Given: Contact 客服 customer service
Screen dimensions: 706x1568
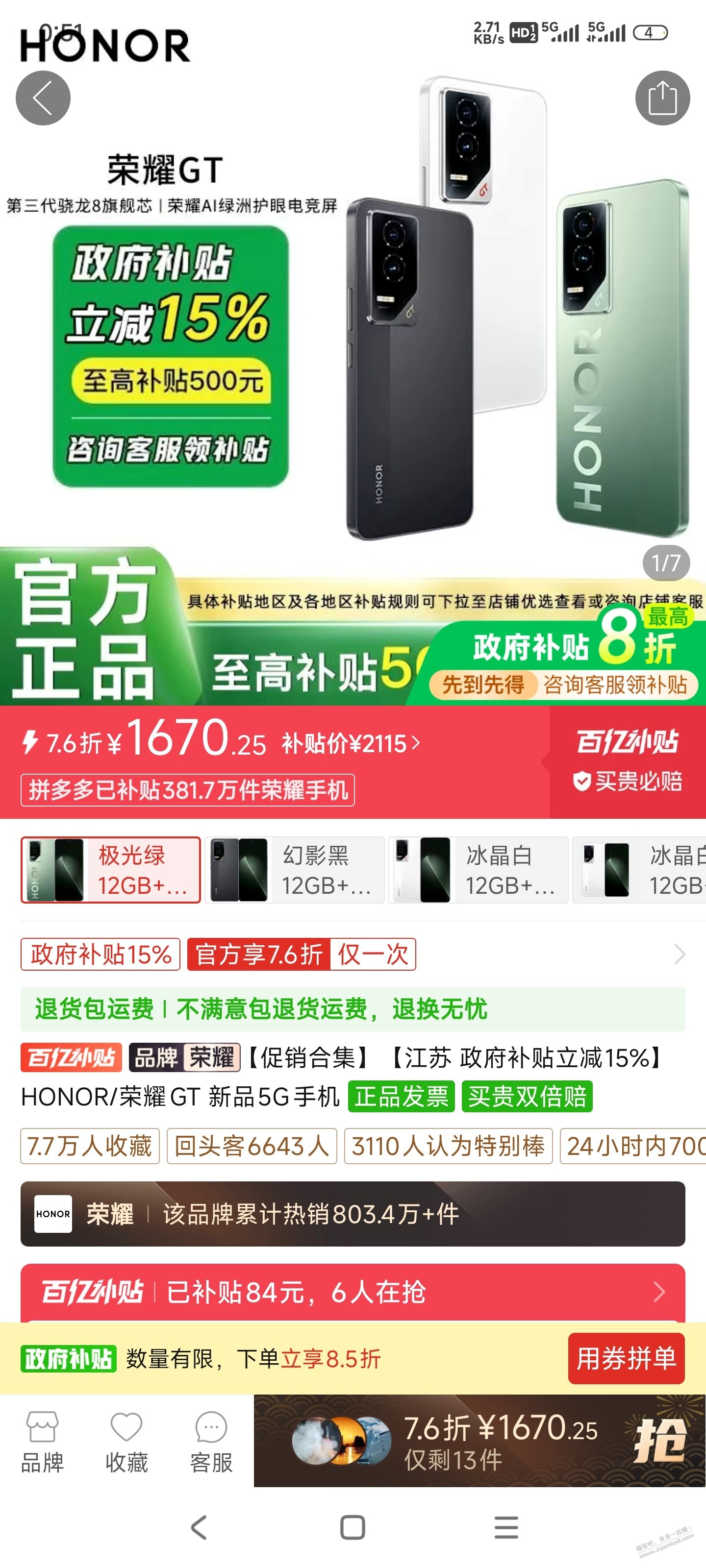Looking at the screenshot, I should (211, 1441).
